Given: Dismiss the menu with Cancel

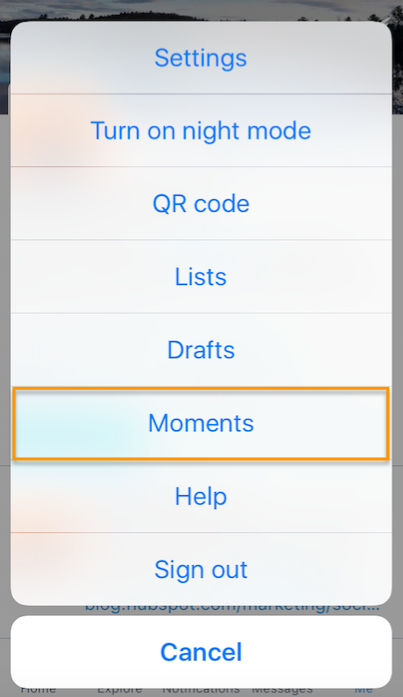Looking at the screenshot, I should [201, 652].
